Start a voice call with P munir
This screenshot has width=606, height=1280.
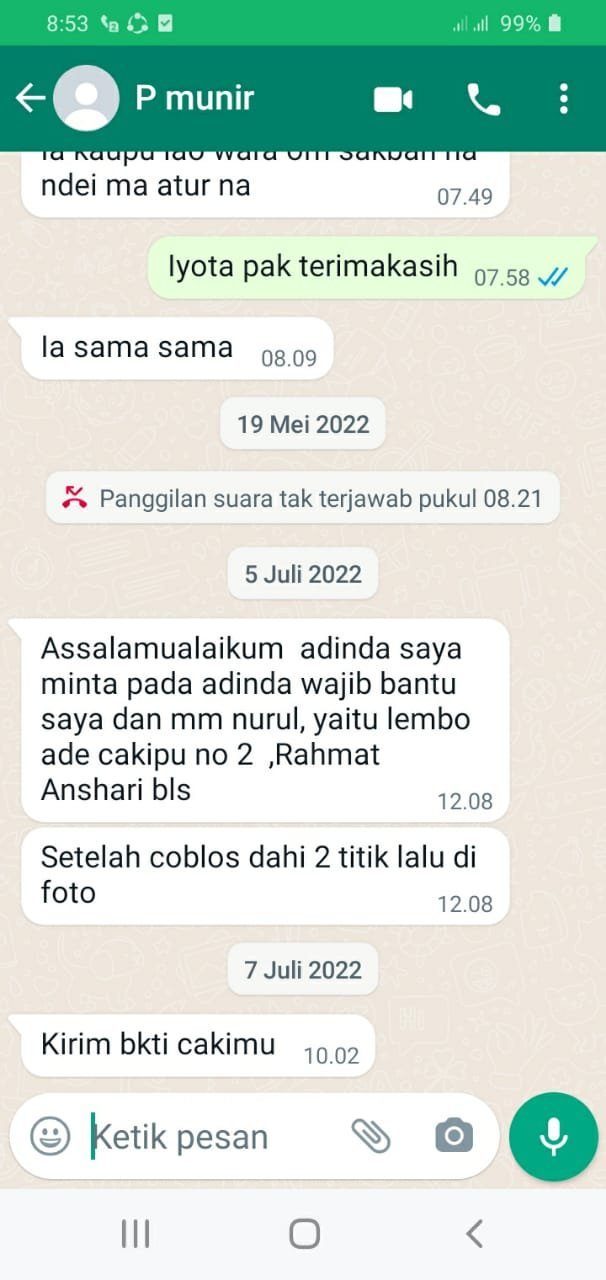point(484,99)
